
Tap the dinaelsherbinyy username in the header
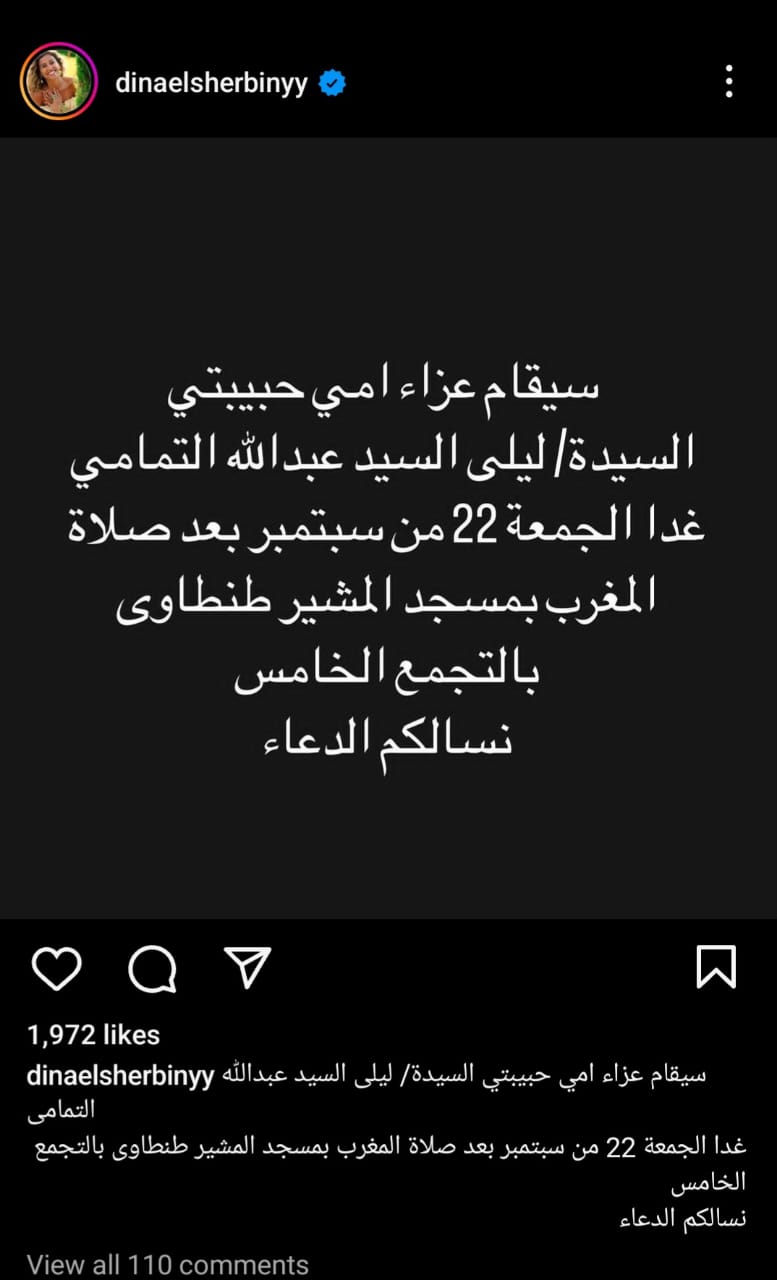[x=214, y=83]
